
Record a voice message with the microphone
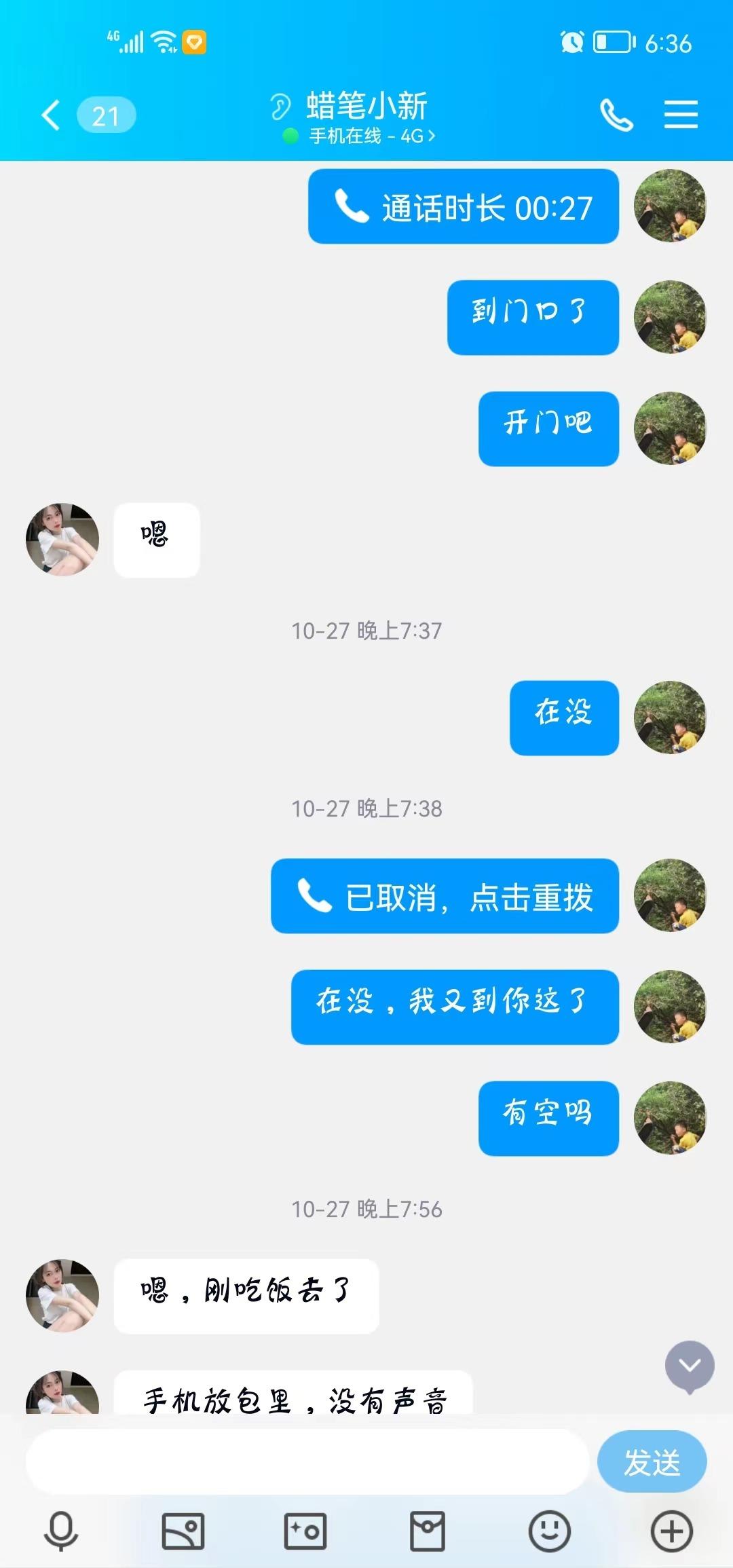(61, 1531)
